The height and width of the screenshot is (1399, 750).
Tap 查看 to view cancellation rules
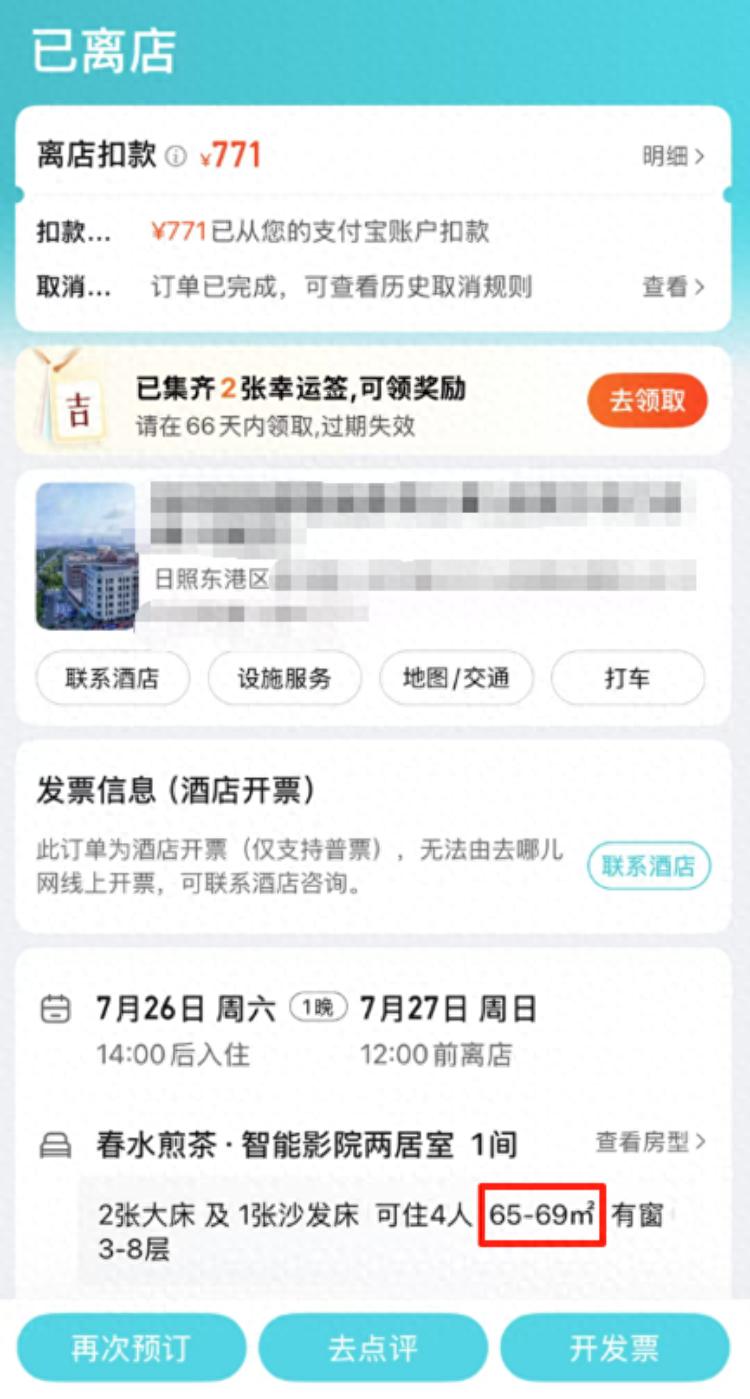673,287
